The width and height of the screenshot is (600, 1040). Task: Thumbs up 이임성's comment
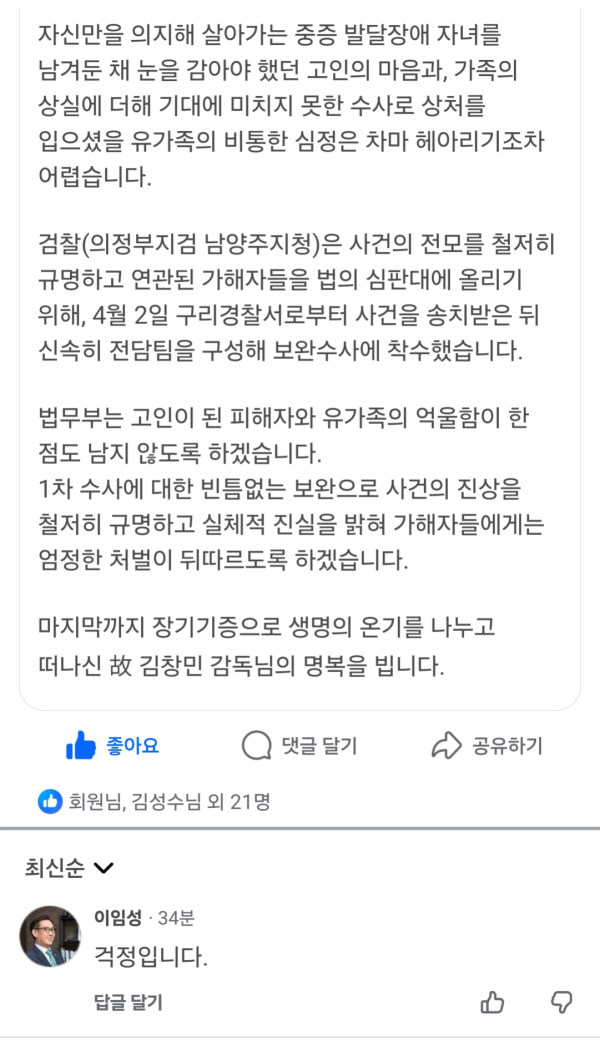(x=492, y=1002)
